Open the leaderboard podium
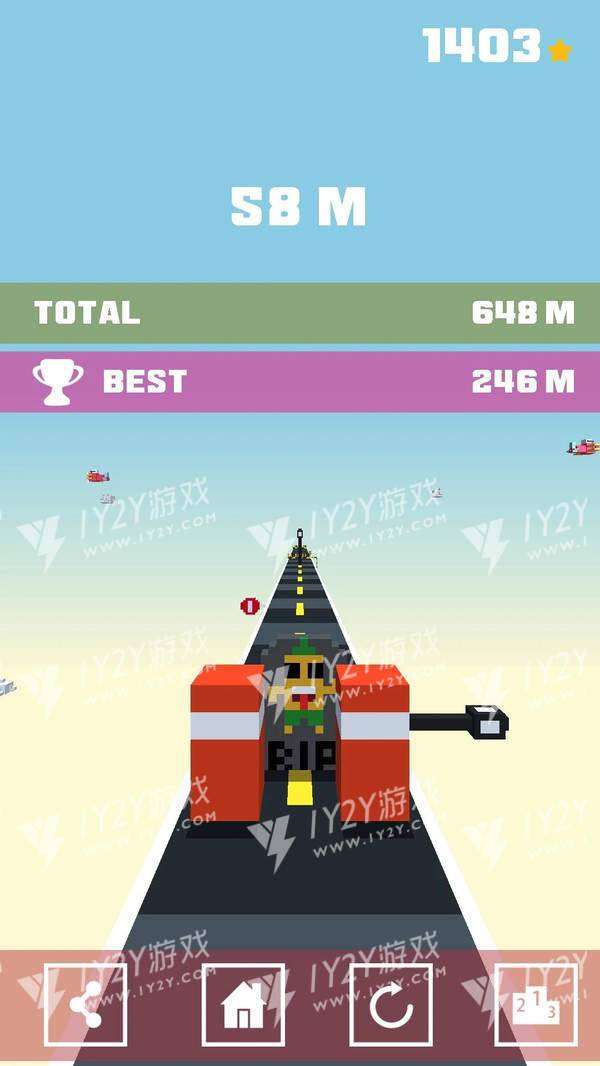Image resolution: width=600 pixels, height=1066 pixels. 536,1004
